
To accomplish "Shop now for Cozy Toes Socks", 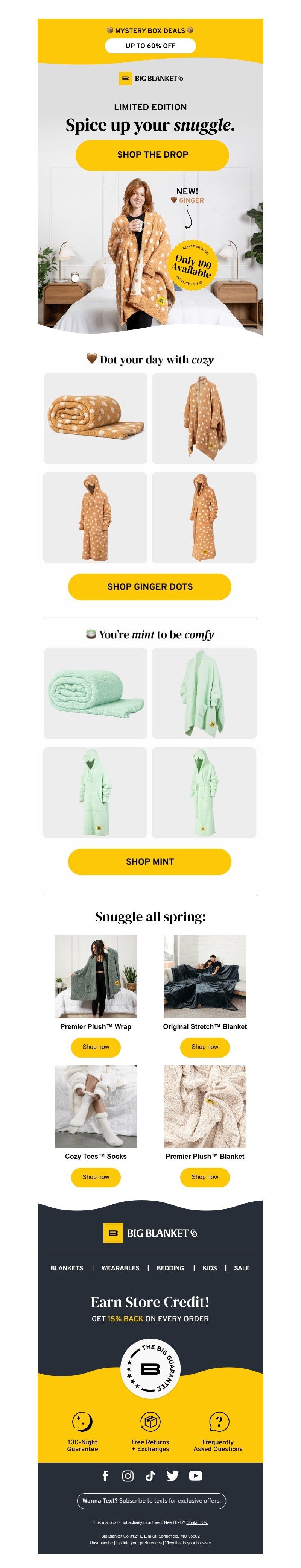I will pyautogui.click(x=96, y=1176).
